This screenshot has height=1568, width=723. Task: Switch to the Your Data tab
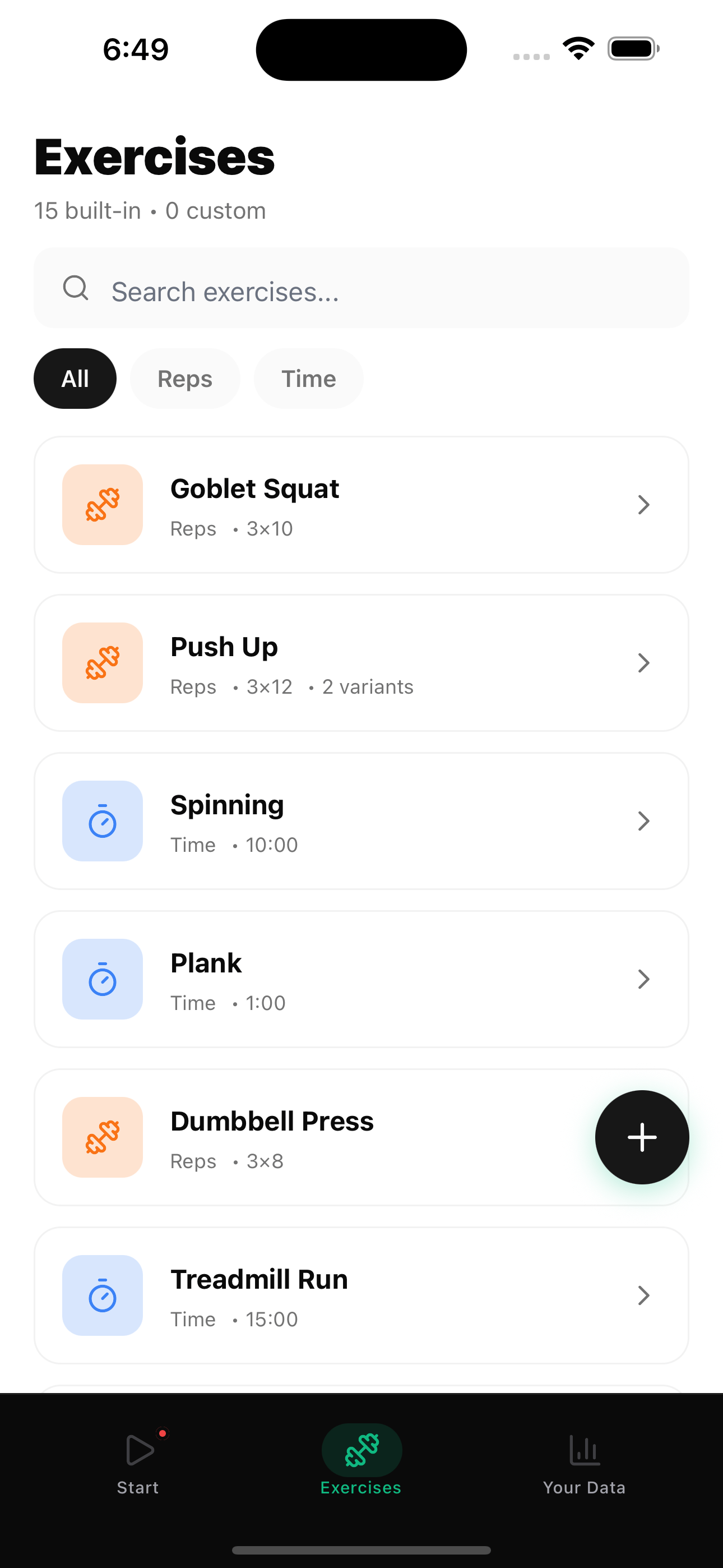[583, 1467]
